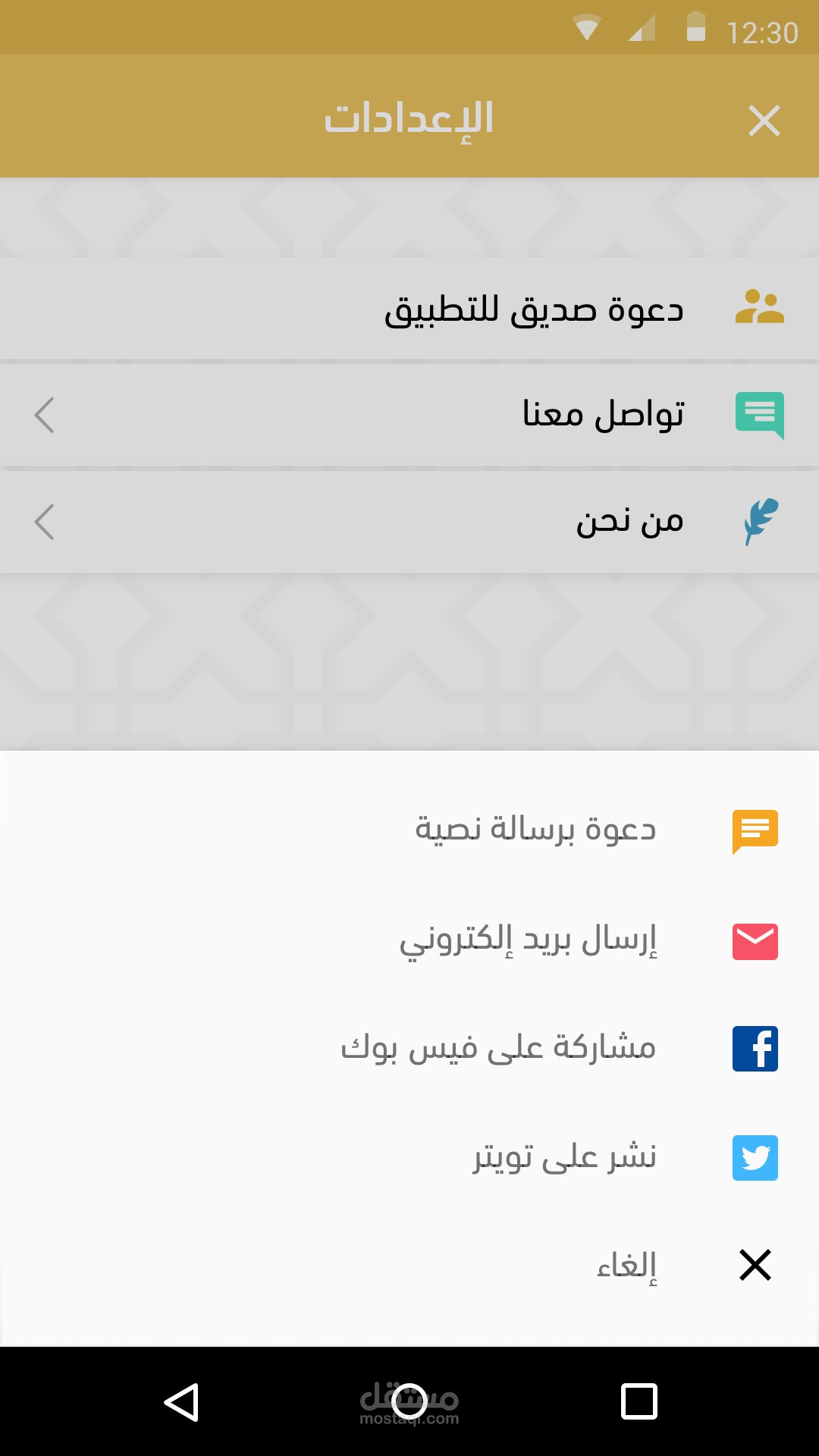Choose إرسال بريد إلكتروني option

point(528,940)
